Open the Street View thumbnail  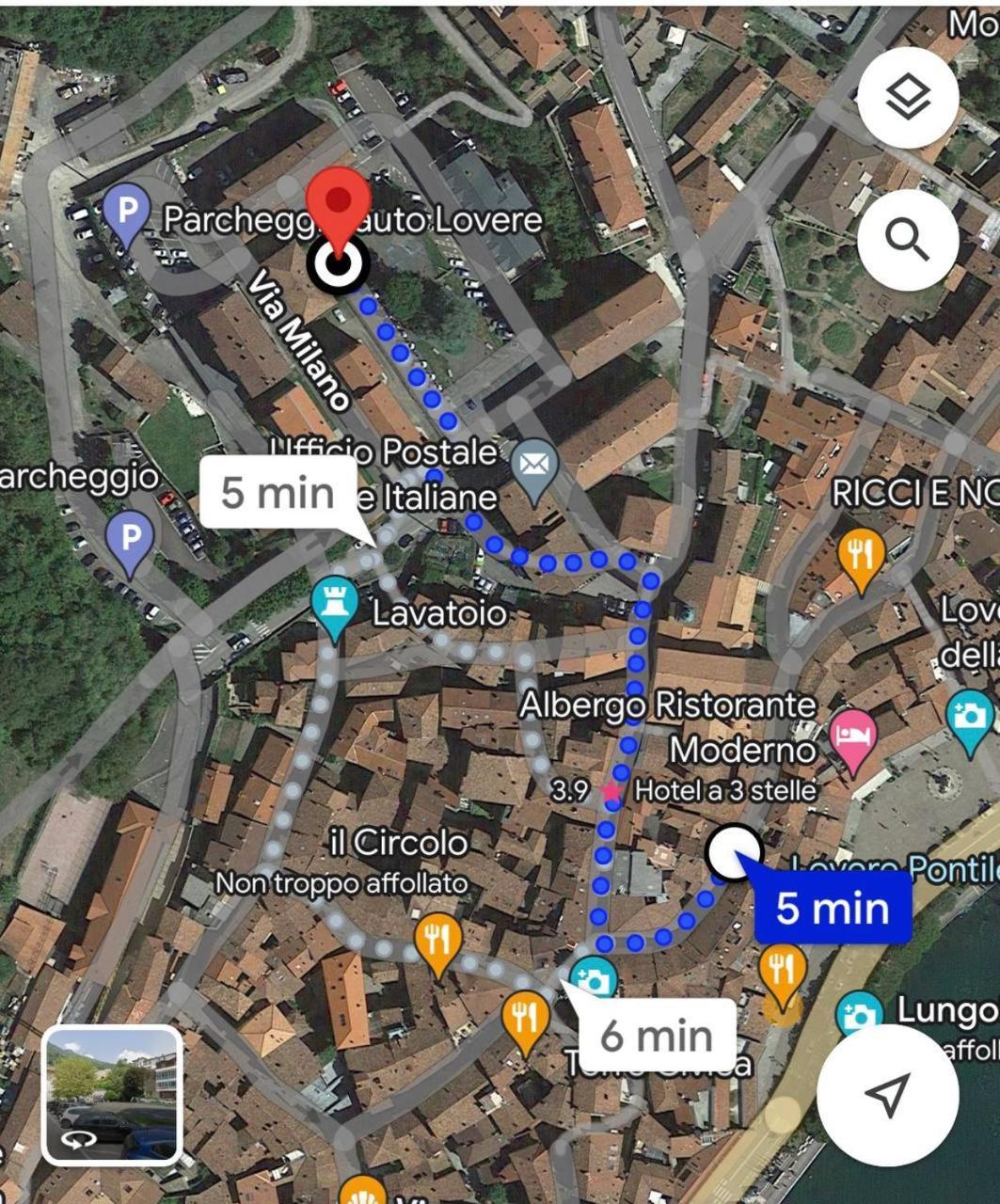[112, 1095]
